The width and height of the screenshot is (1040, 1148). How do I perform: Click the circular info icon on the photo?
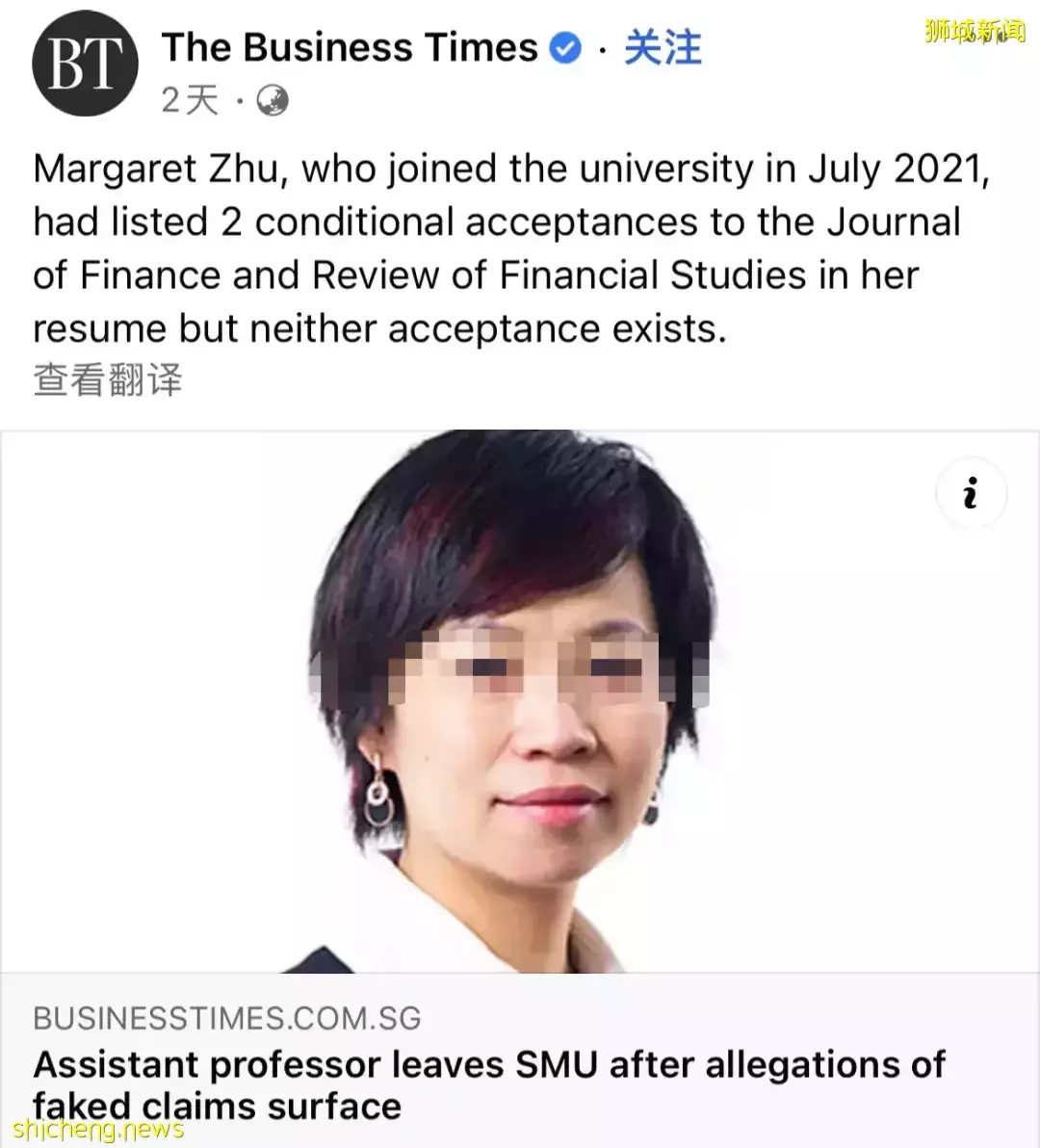click(972, 492)
